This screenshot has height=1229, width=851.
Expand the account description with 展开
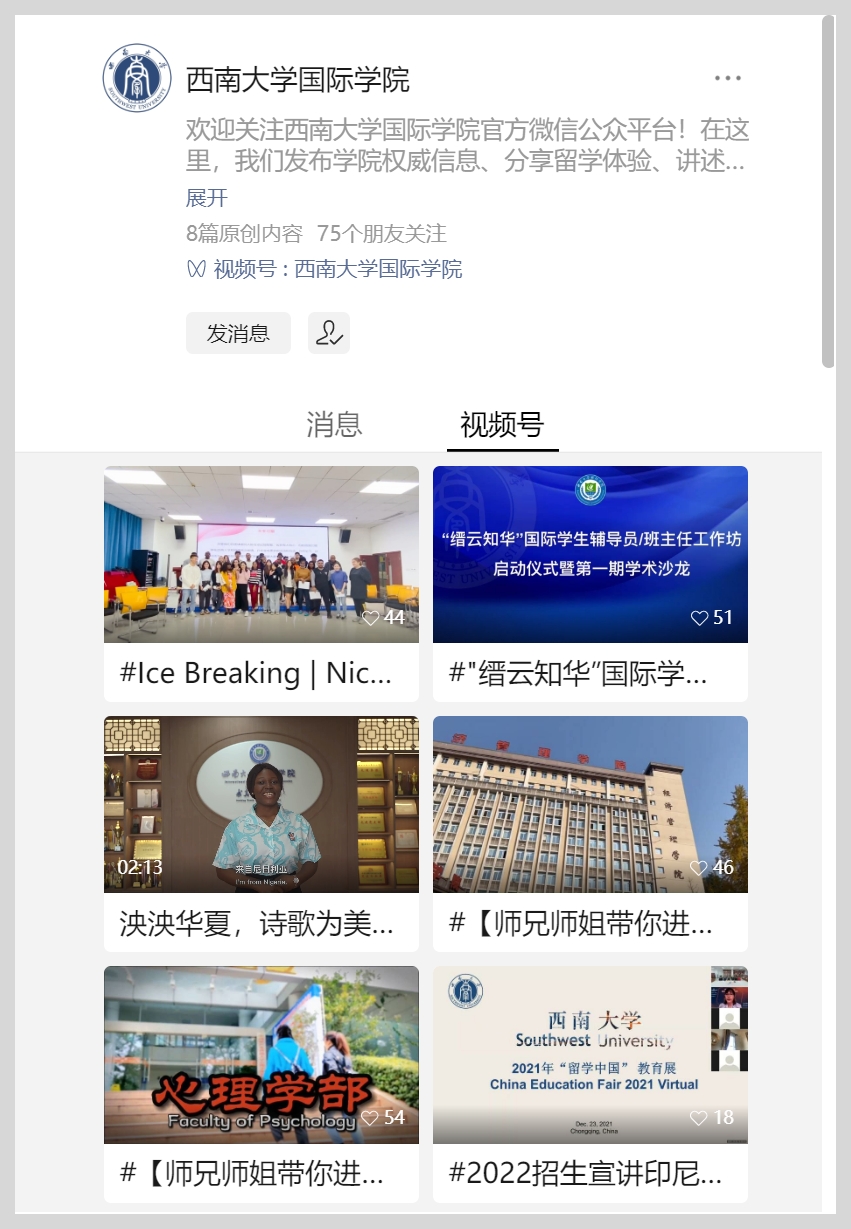point(207,197)
